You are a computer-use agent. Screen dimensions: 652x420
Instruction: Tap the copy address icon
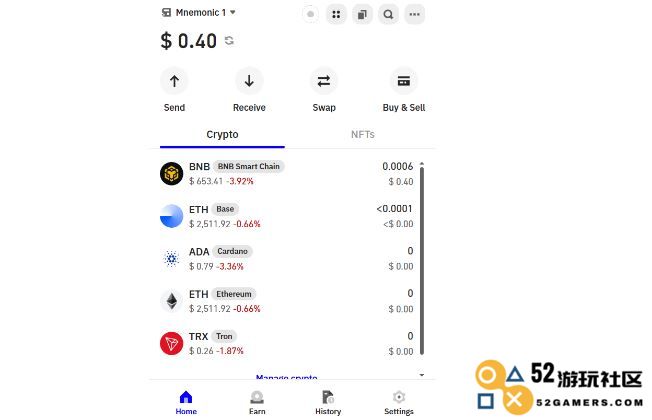coord(361,14)
